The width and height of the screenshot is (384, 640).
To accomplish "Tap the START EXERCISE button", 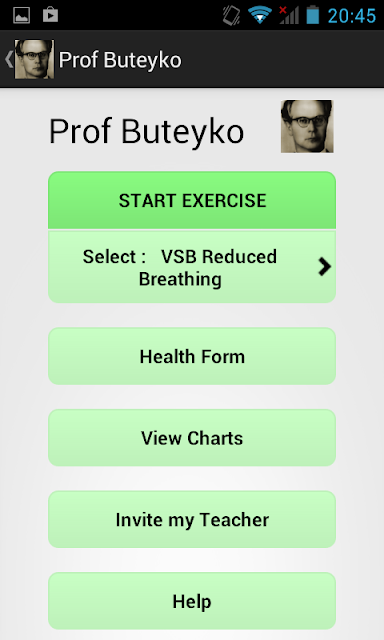I will 192,200.
